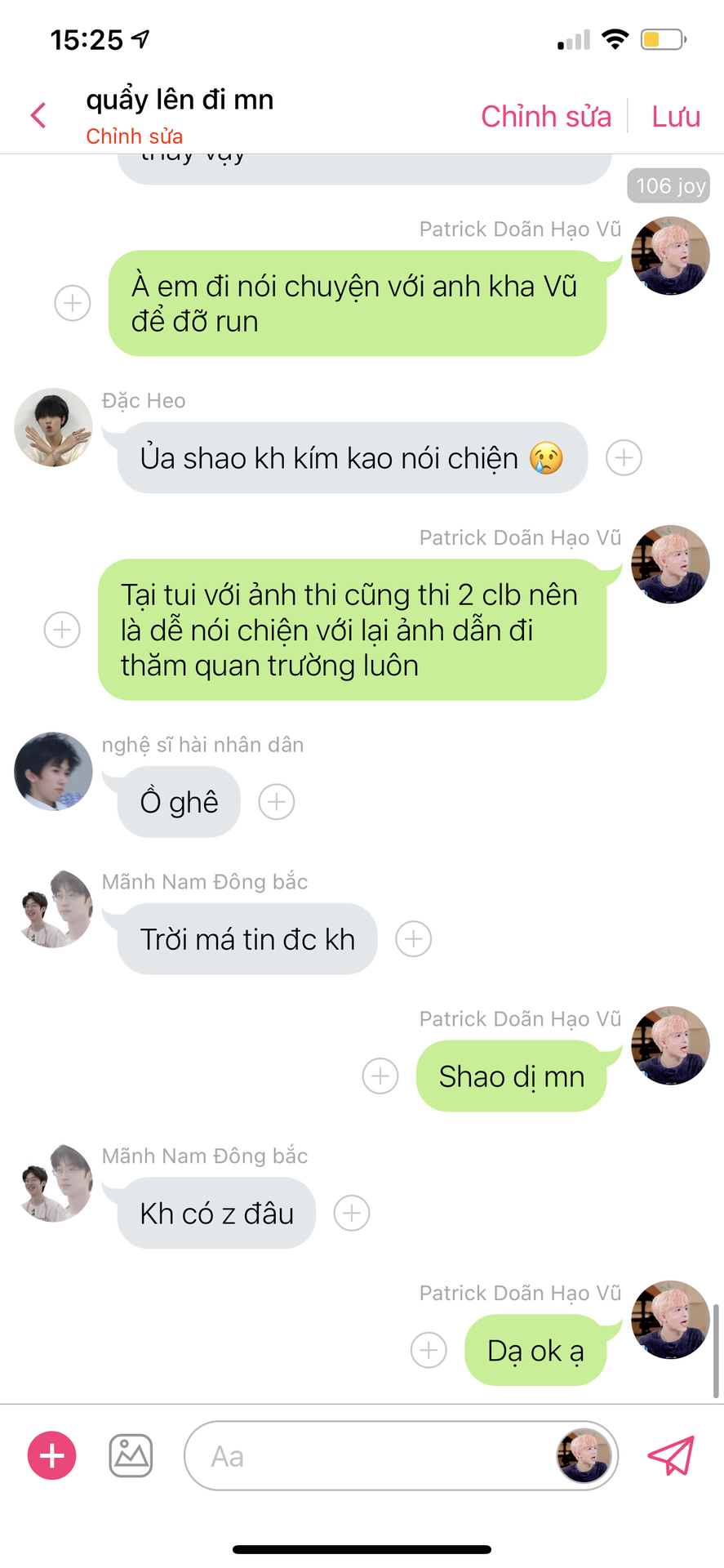Focus the Aa message input field

point(367,1455)
